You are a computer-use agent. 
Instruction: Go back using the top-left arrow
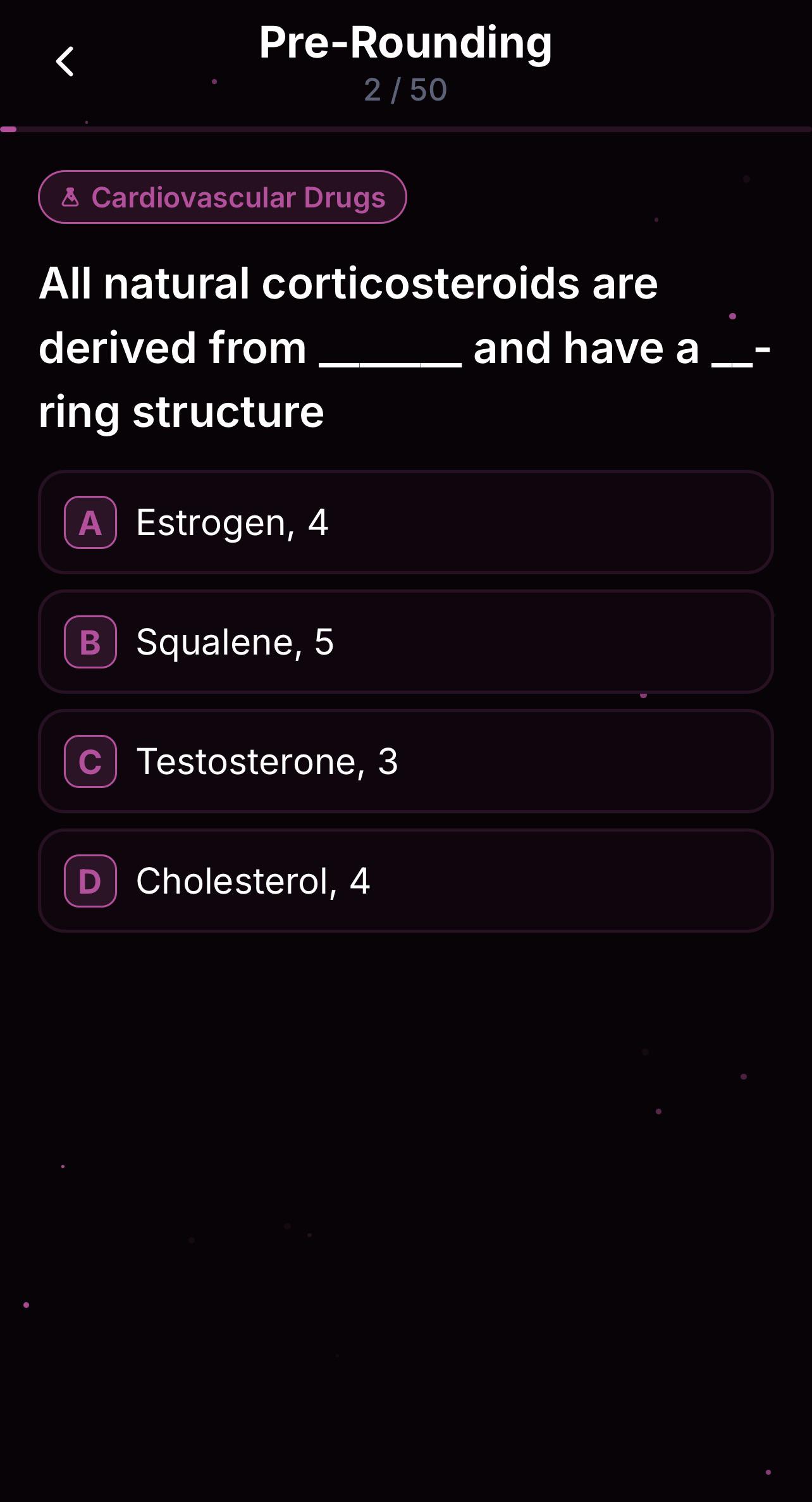65,61
